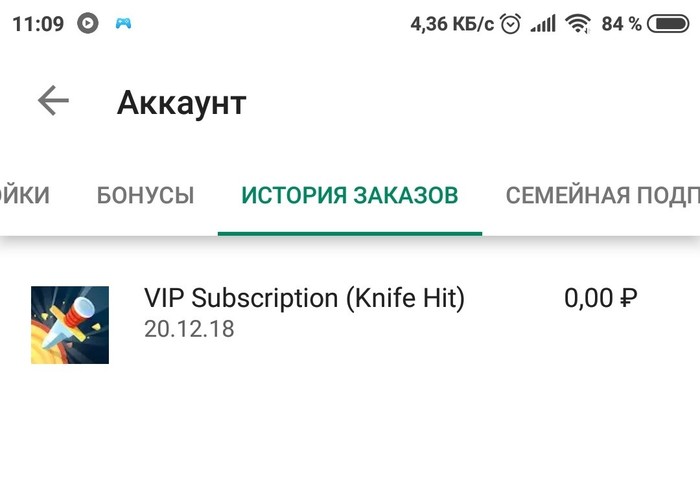The height and width of the screenshot is (487, 700).
Task: Open the Семейная подписка tab
Action: pyautogui.click(x=600, y=195)
